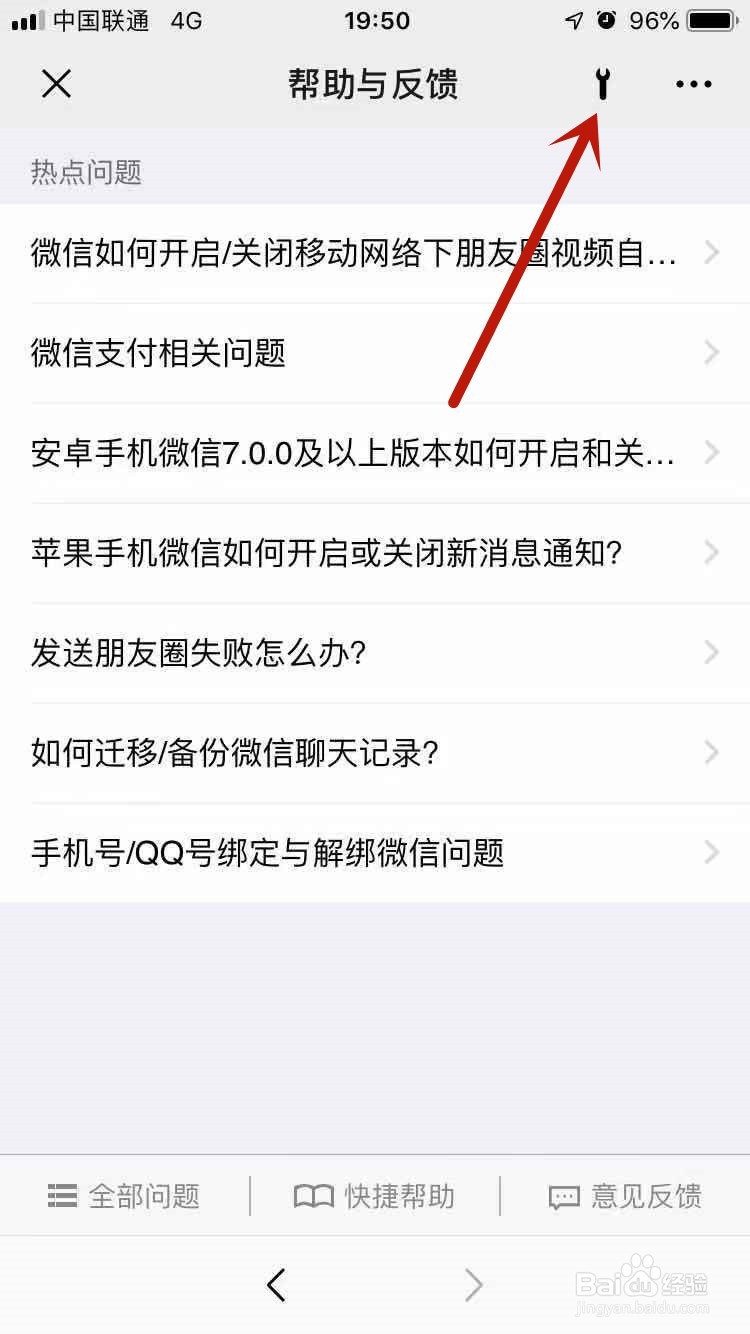
Task: Open 苹果手机微信如何开启或关闭新消息通知
Action: pyautogui.click(x=375, y=553)
